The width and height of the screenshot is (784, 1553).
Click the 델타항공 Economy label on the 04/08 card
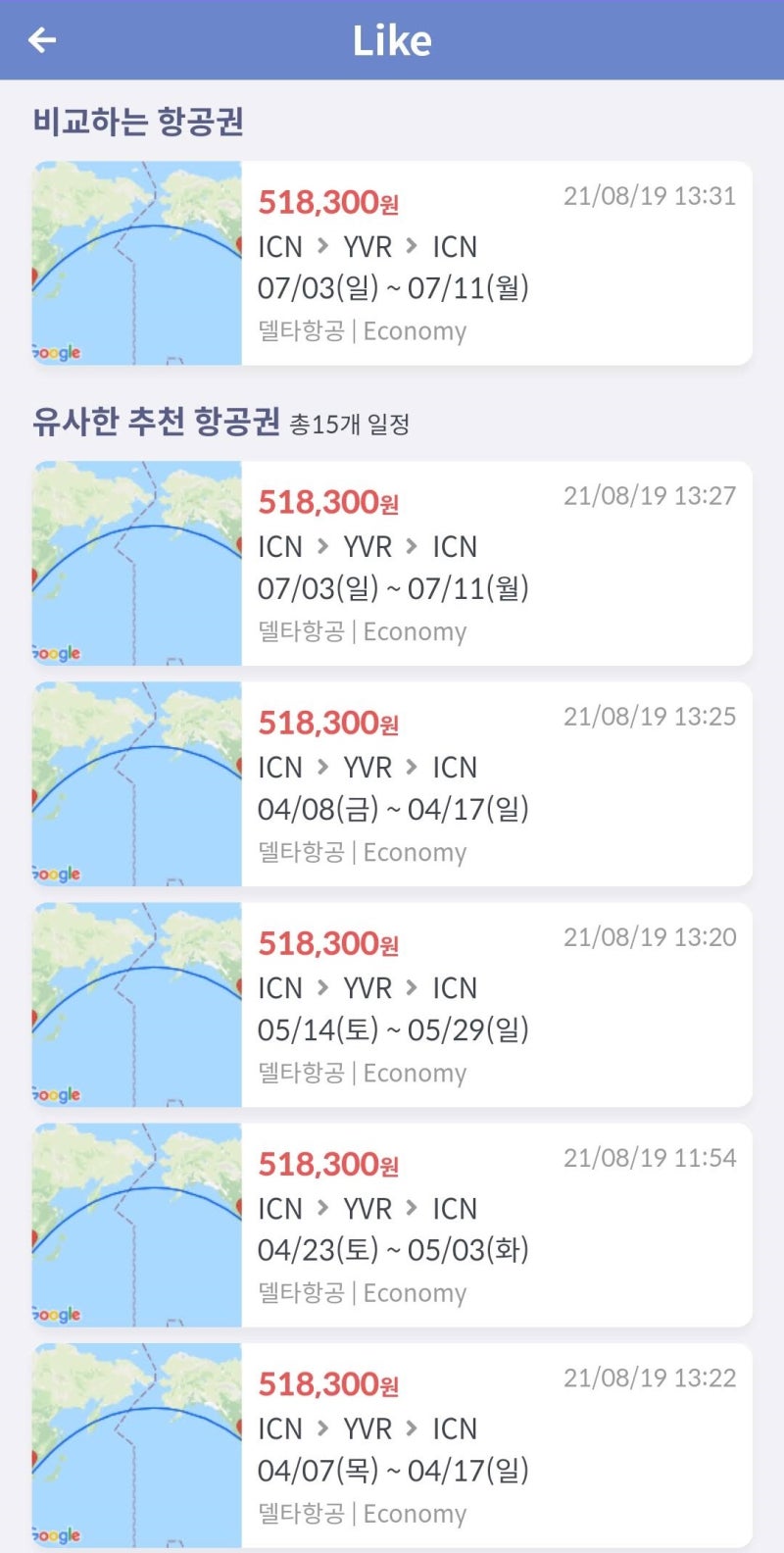click(363, 852)
